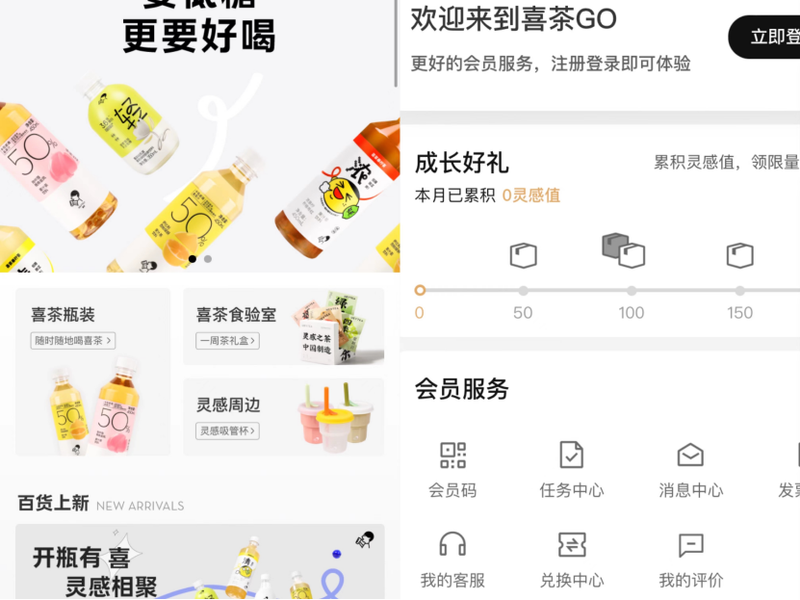Viewport: 800px width, 600px height.
Task: Open the double gift box reward at 100
Action: [624, 251]
